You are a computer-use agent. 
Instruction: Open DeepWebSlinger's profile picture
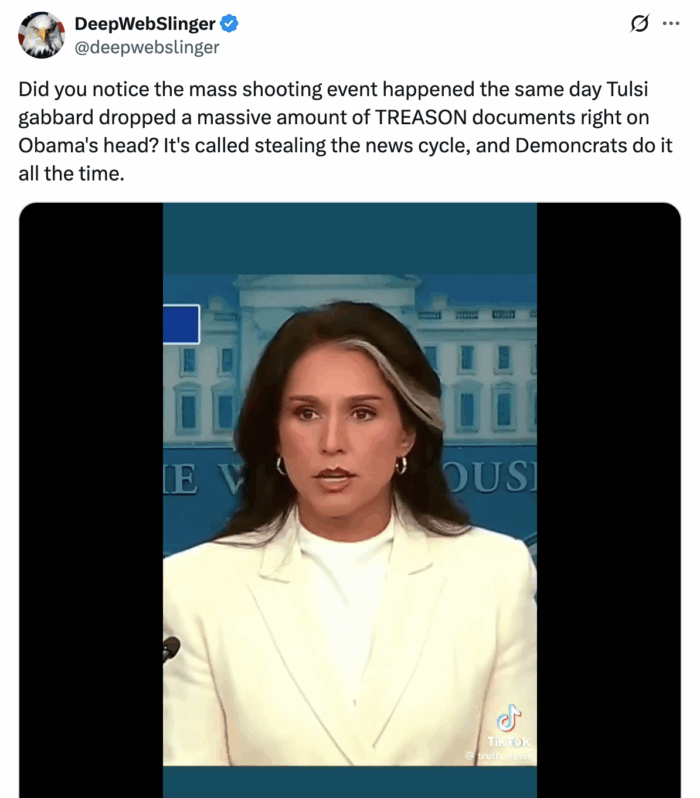[41, 35]
